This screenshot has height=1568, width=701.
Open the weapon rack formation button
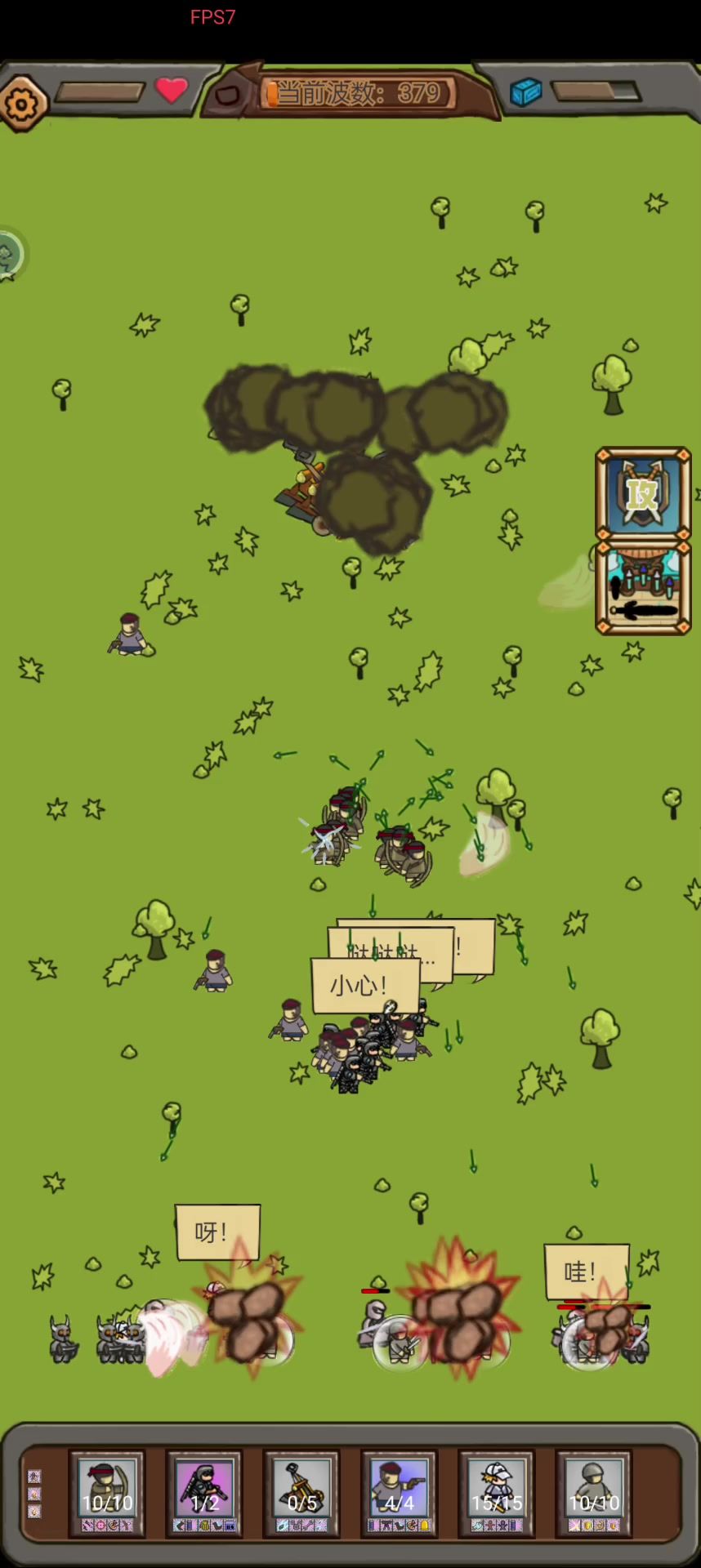(643, 586)
